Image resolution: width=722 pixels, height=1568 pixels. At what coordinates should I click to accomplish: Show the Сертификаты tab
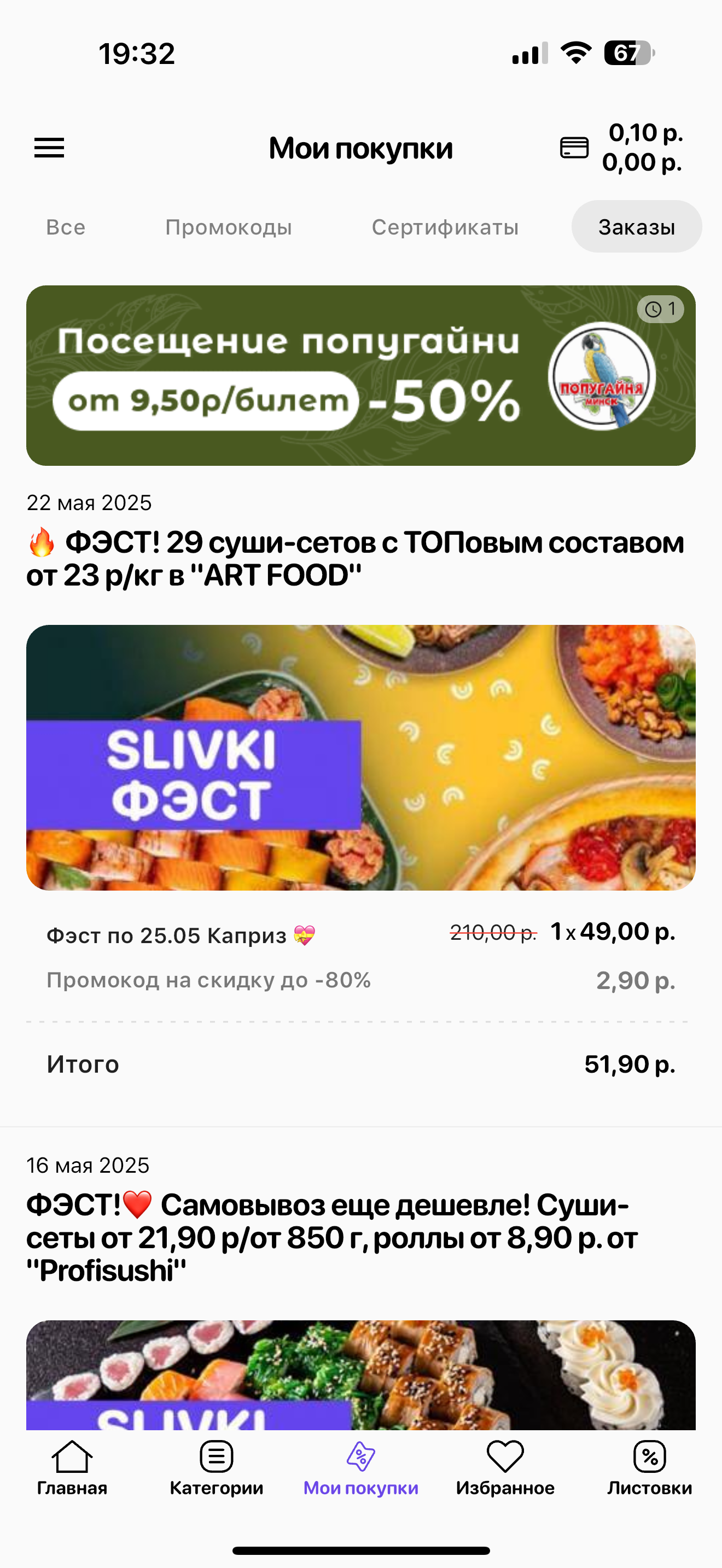click(445, 227)
